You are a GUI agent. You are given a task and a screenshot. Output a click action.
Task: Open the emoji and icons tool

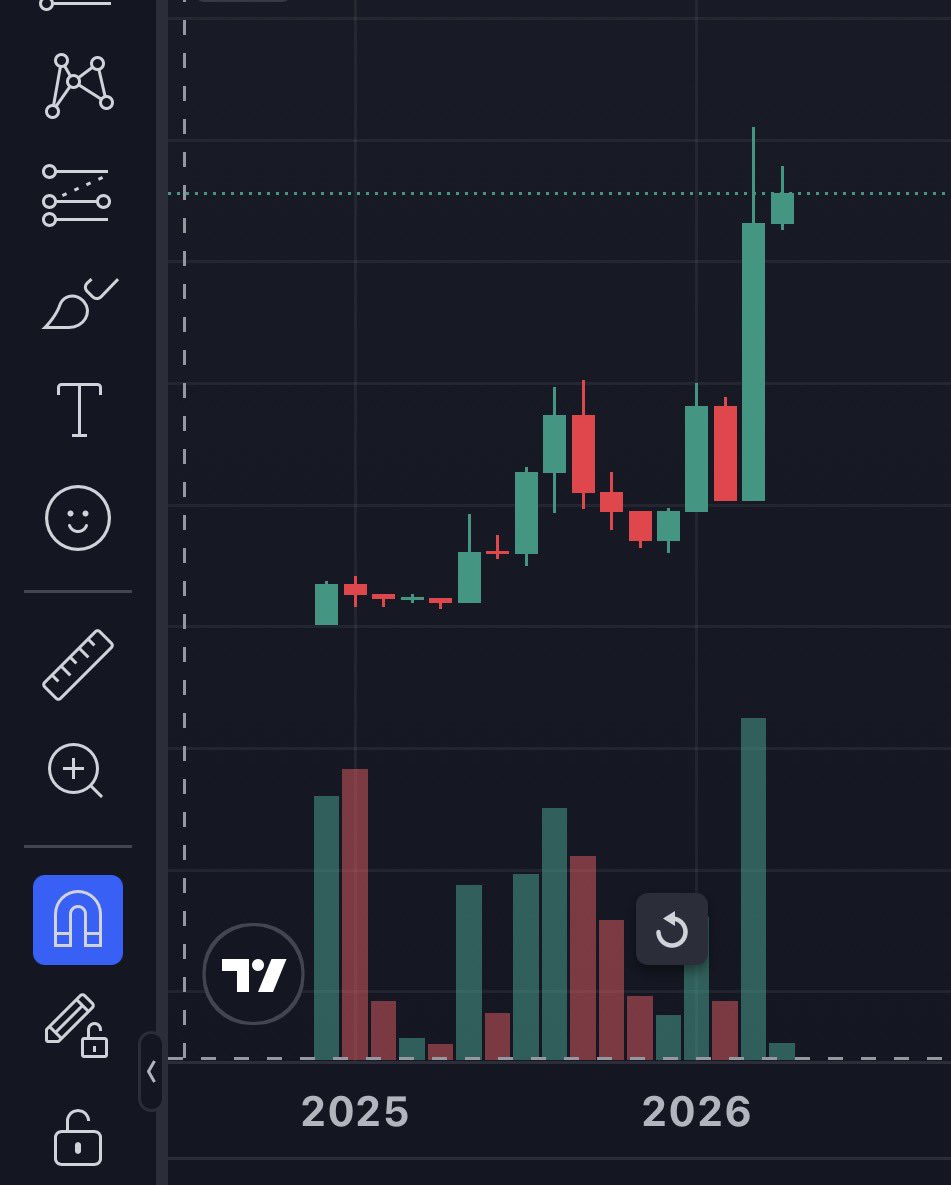[78, 518]
